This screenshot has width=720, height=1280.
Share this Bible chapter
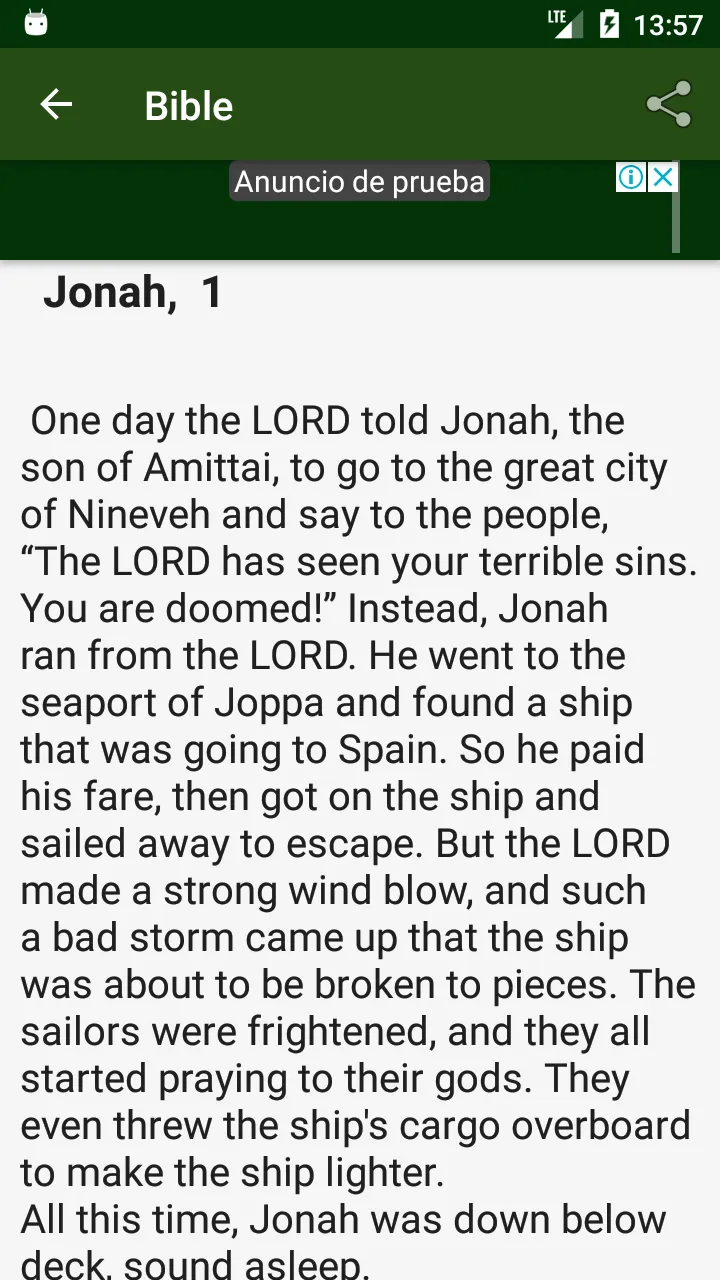pyautogui.click(x=668, y=104)
